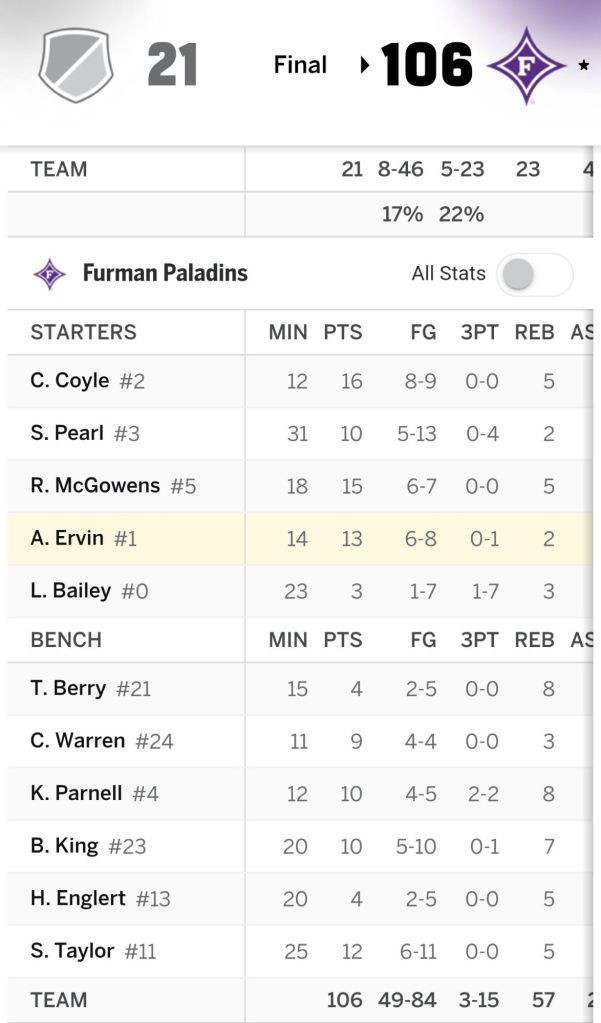Viewport: 601px width, 1023px height.
Task: View S. Pearl's player page
Action: [67, 433]
